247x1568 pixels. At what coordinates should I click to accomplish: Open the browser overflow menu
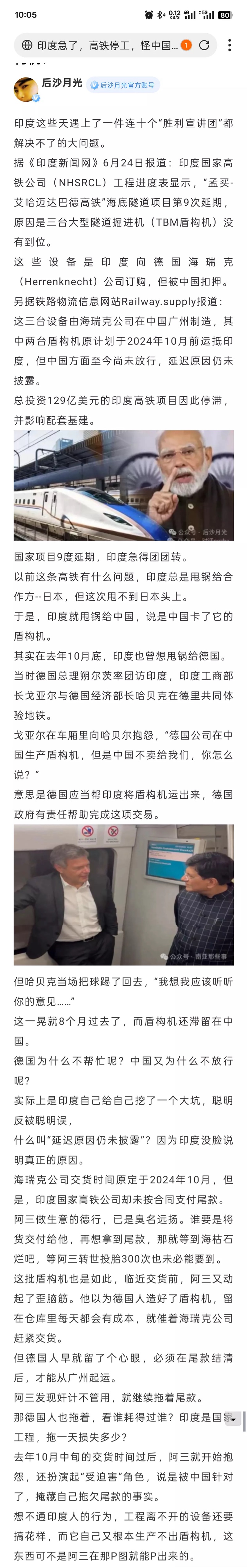pyautogui.click(x=229, y=45)
